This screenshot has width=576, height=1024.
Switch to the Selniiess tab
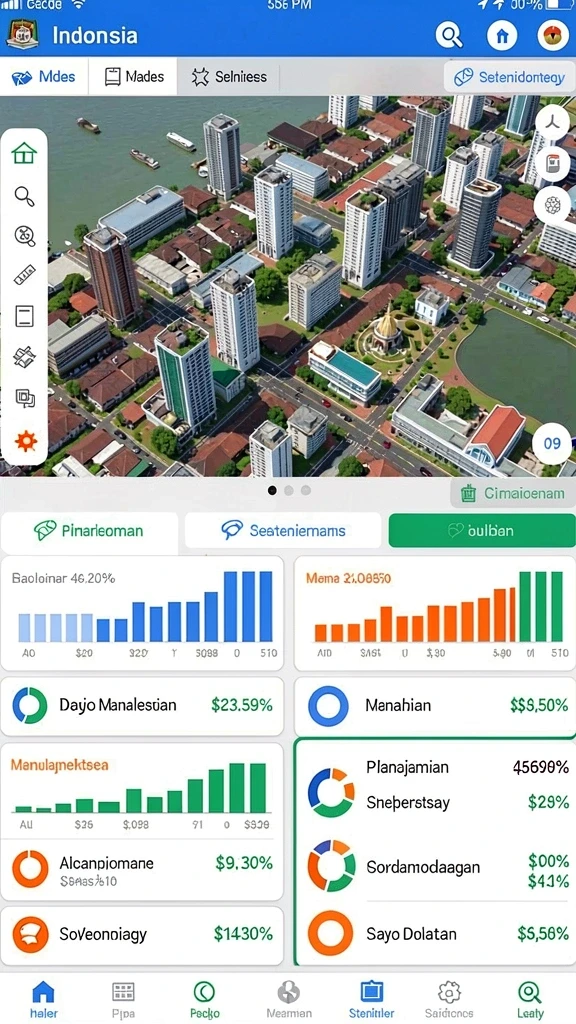click(x=229, y=77)
